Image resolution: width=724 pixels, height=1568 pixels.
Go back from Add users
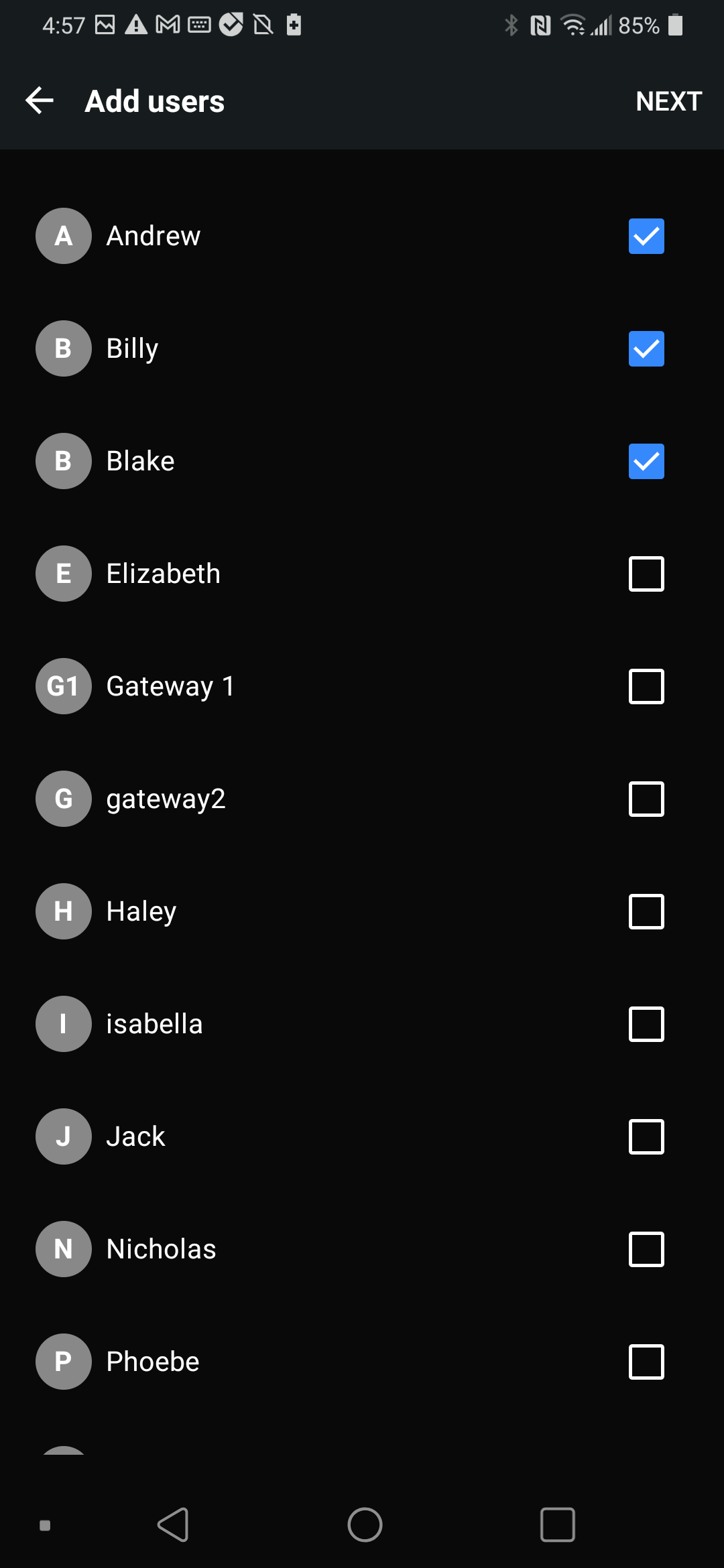pyautogui.click(x=40, y=101)
